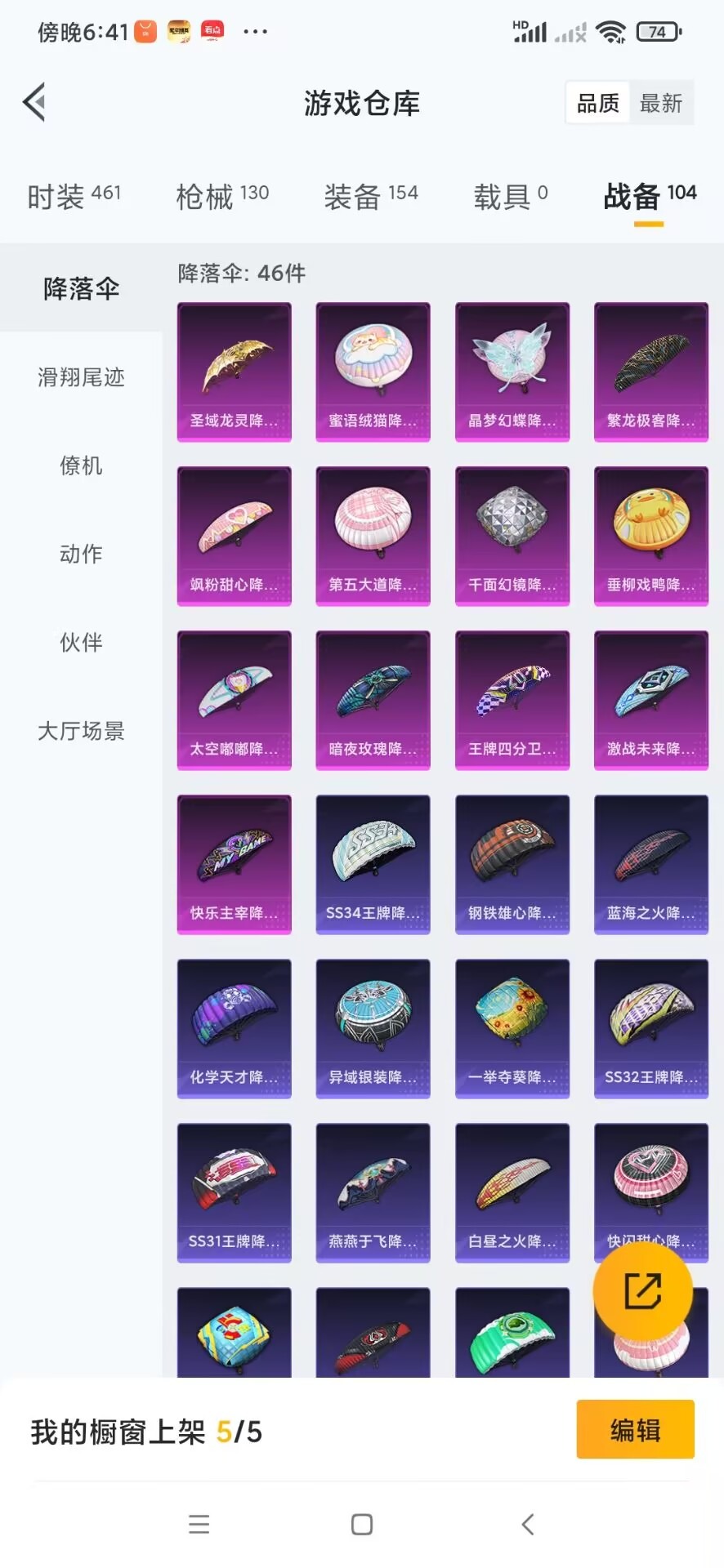This screenshot has height=1568, width=724.
Task: Tap the orange floating share button
Action: tap(642, 1291)
